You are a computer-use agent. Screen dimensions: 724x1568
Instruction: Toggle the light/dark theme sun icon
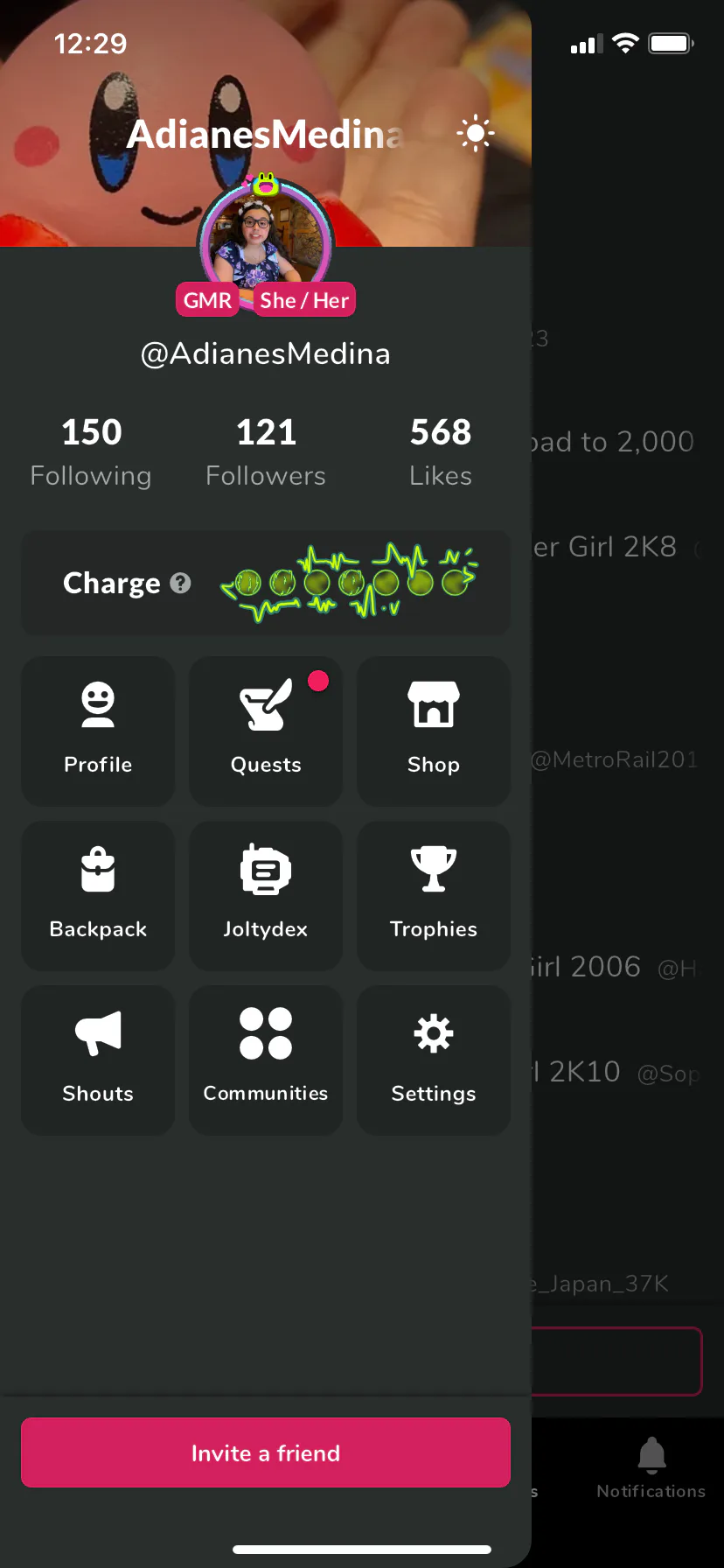[475, 134]
